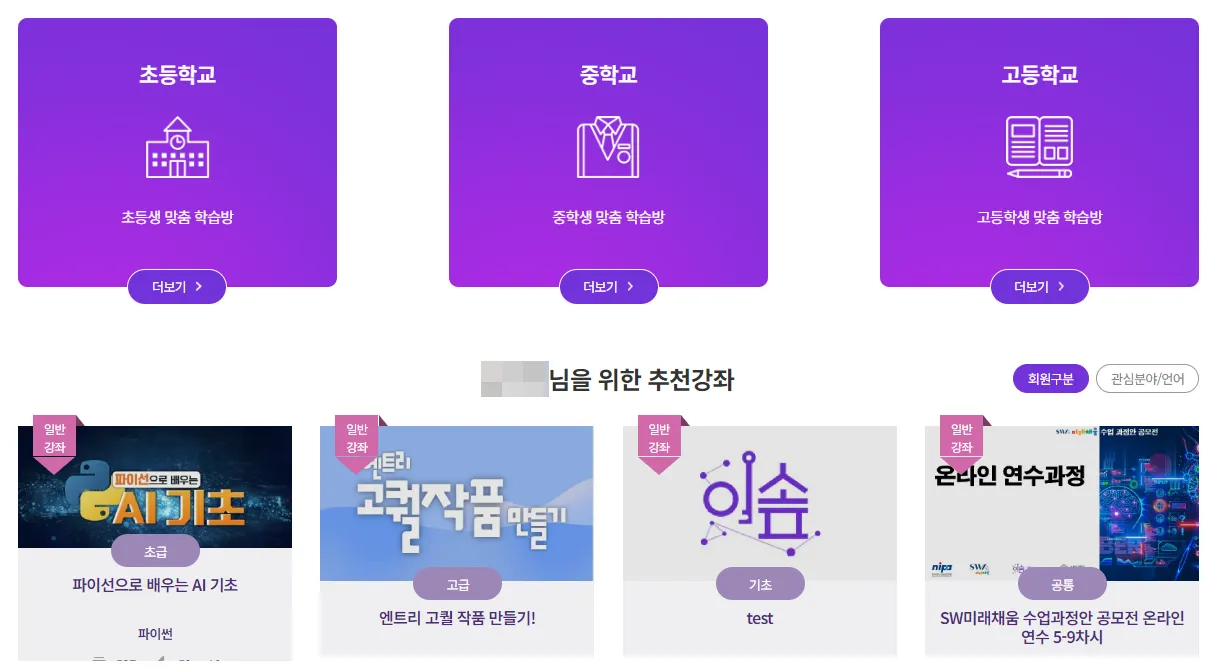Switch to 관심분야/언어 filter
The width and height of the screenshot is (1217, 672).
tap(1147, 380)
